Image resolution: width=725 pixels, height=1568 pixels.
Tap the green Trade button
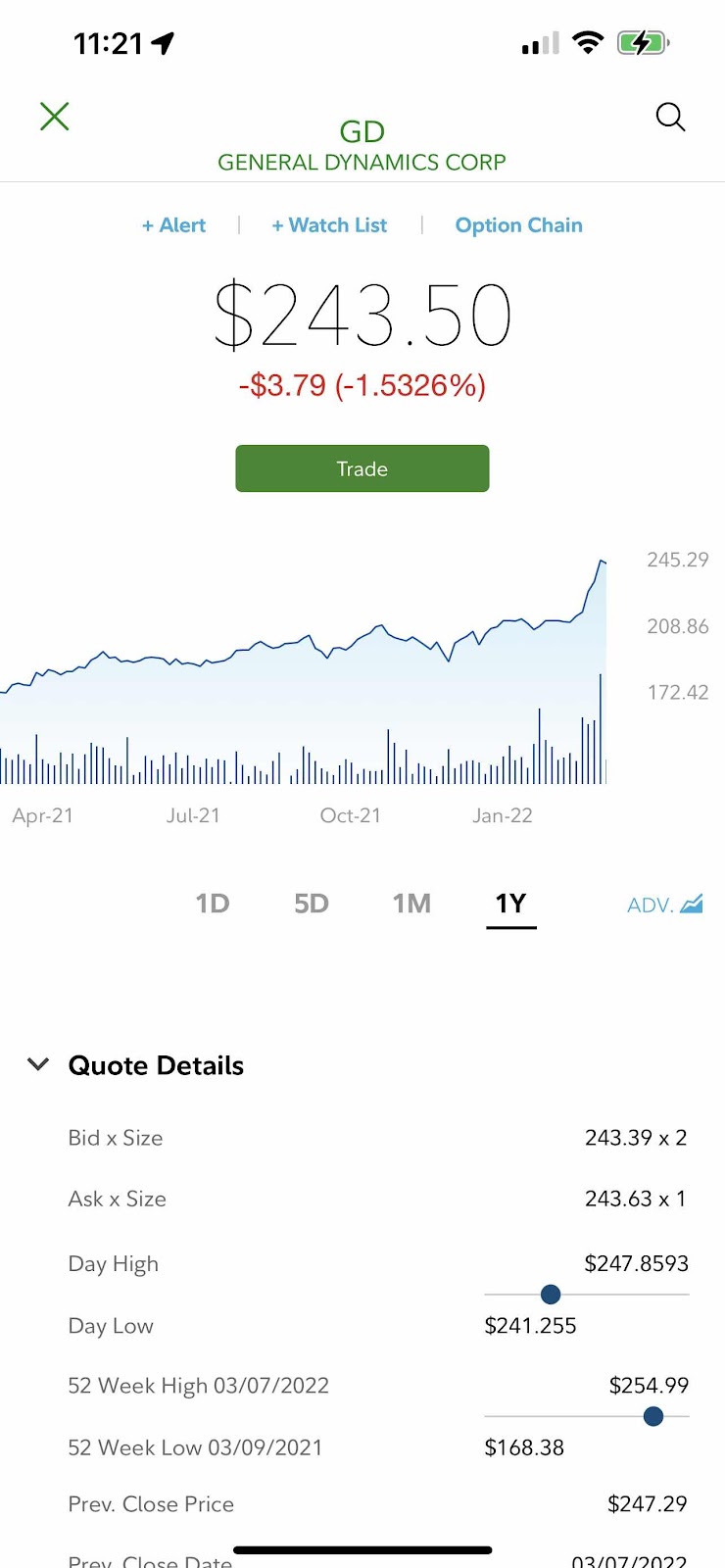[362, 468]
